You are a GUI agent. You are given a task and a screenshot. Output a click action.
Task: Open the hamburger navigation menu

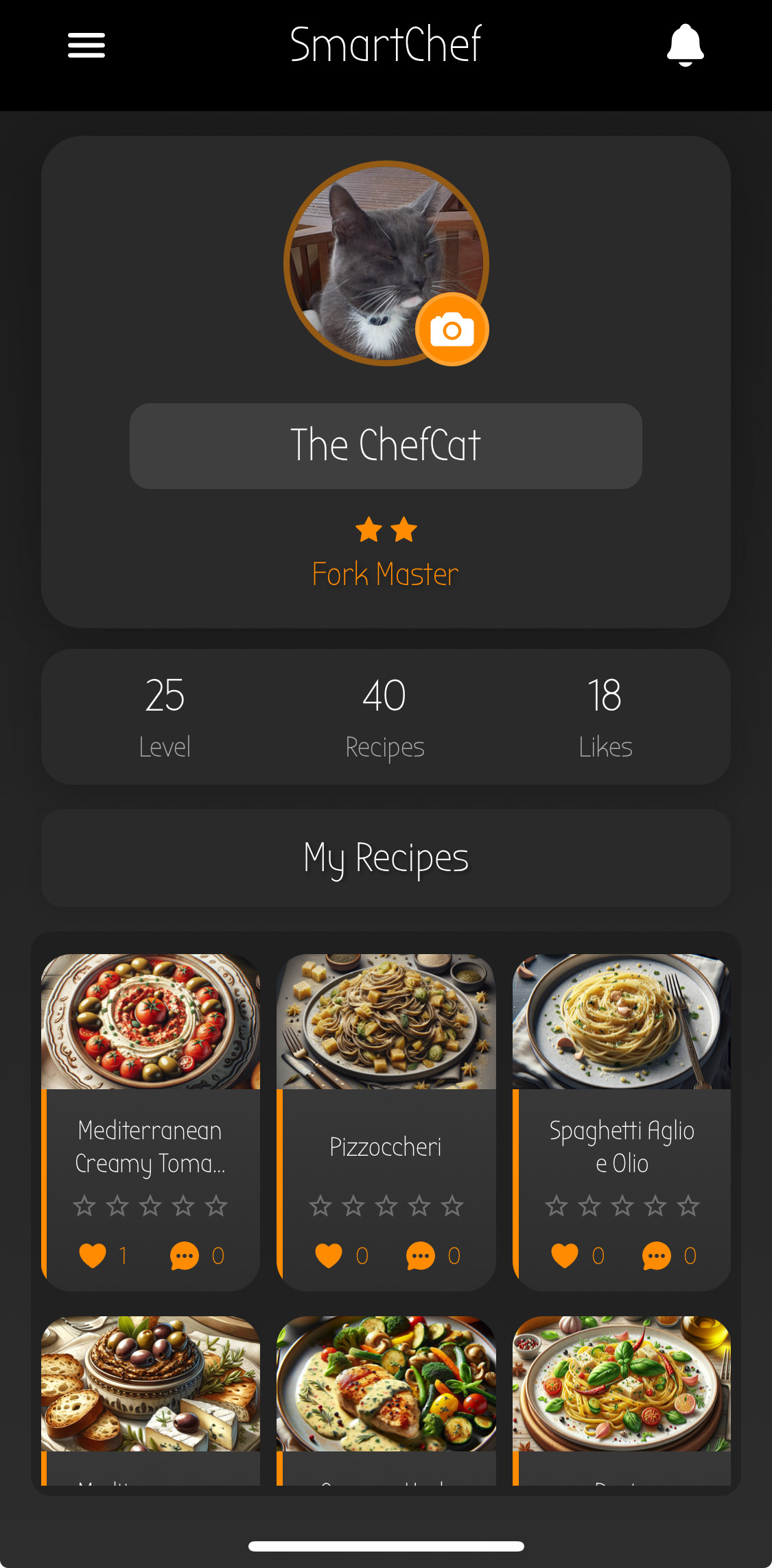86,45
